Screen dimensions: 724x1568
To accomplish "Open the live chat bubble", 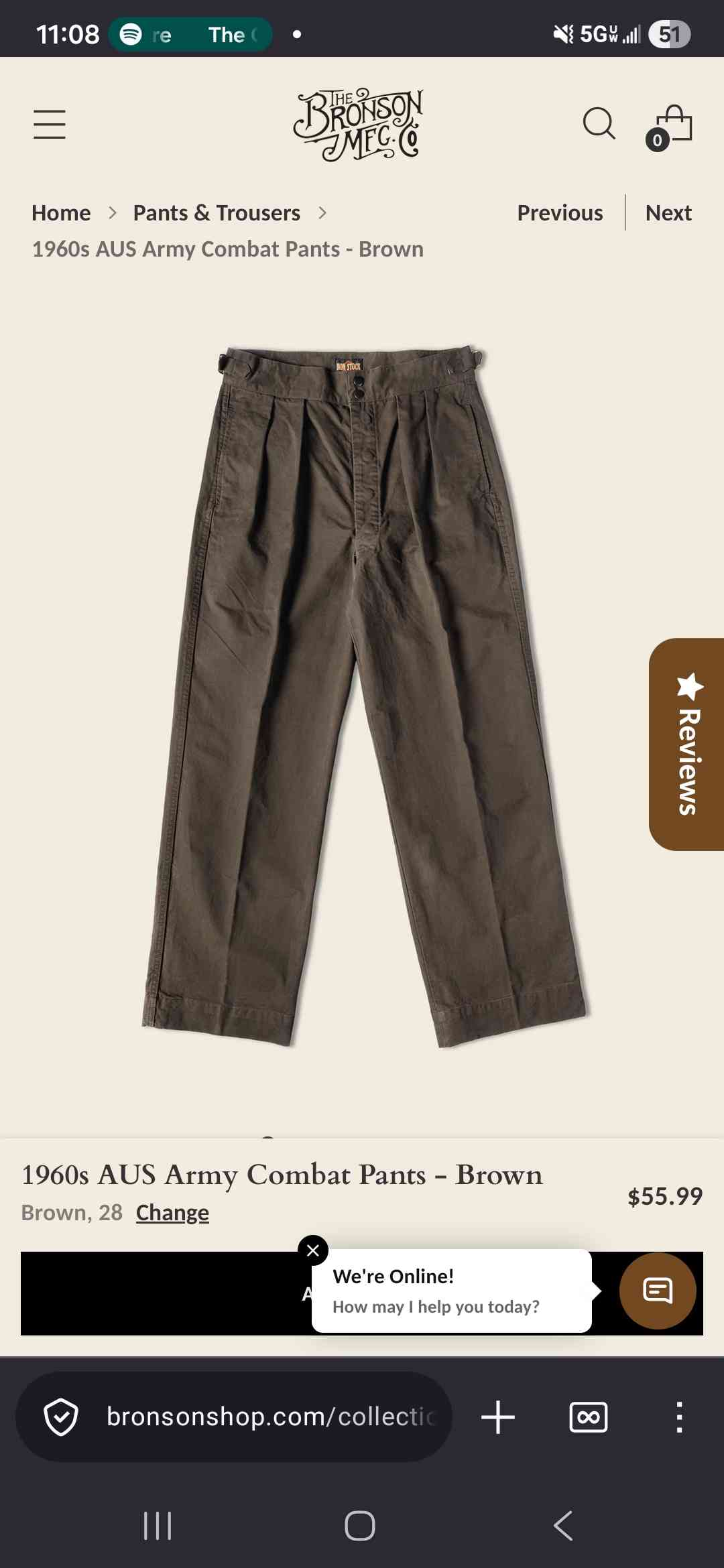I will coord(658,1291).
